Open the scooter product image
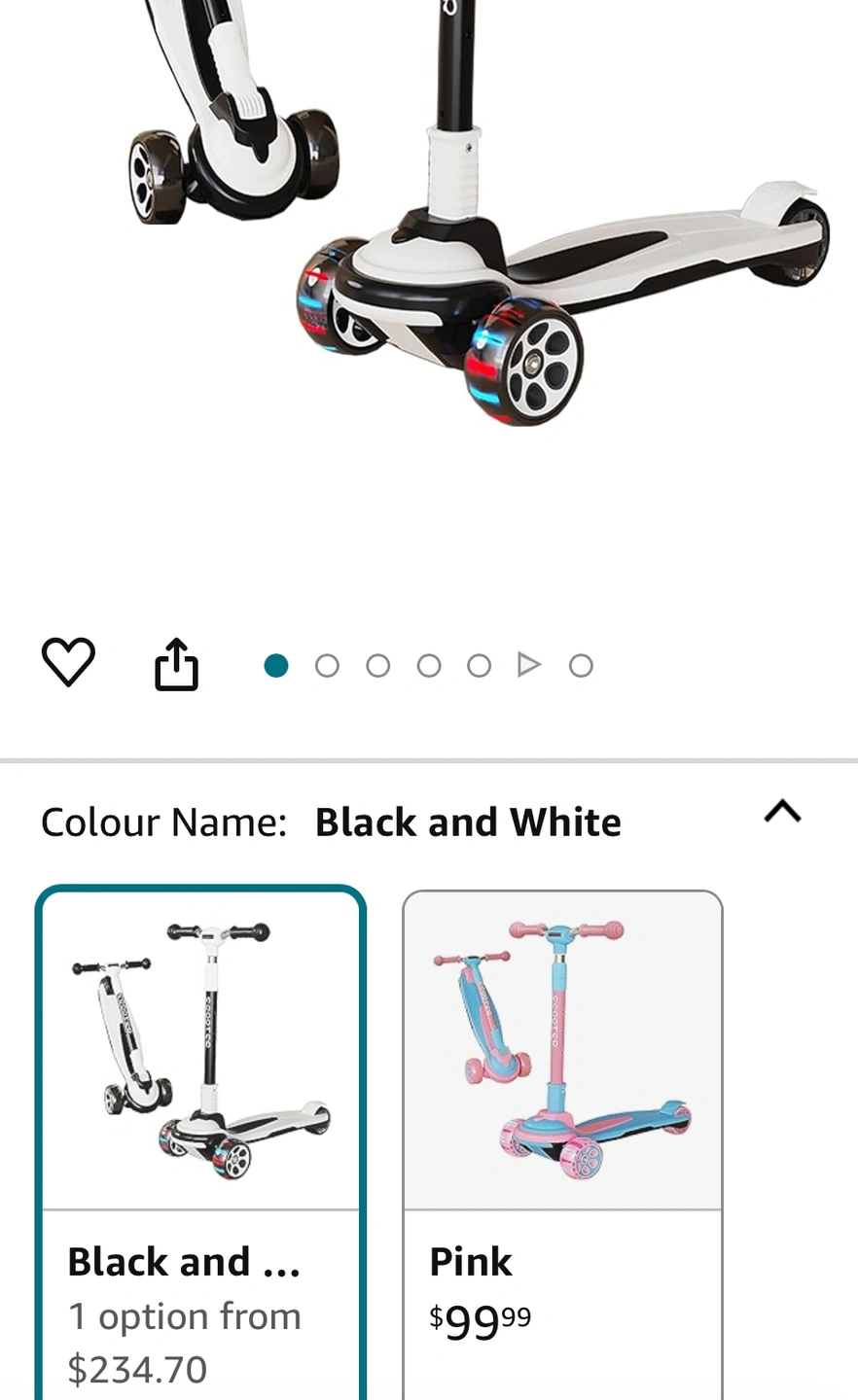The height and width of the screenshot is (1400, 858). pyautogui.click(x=477, y=243)
